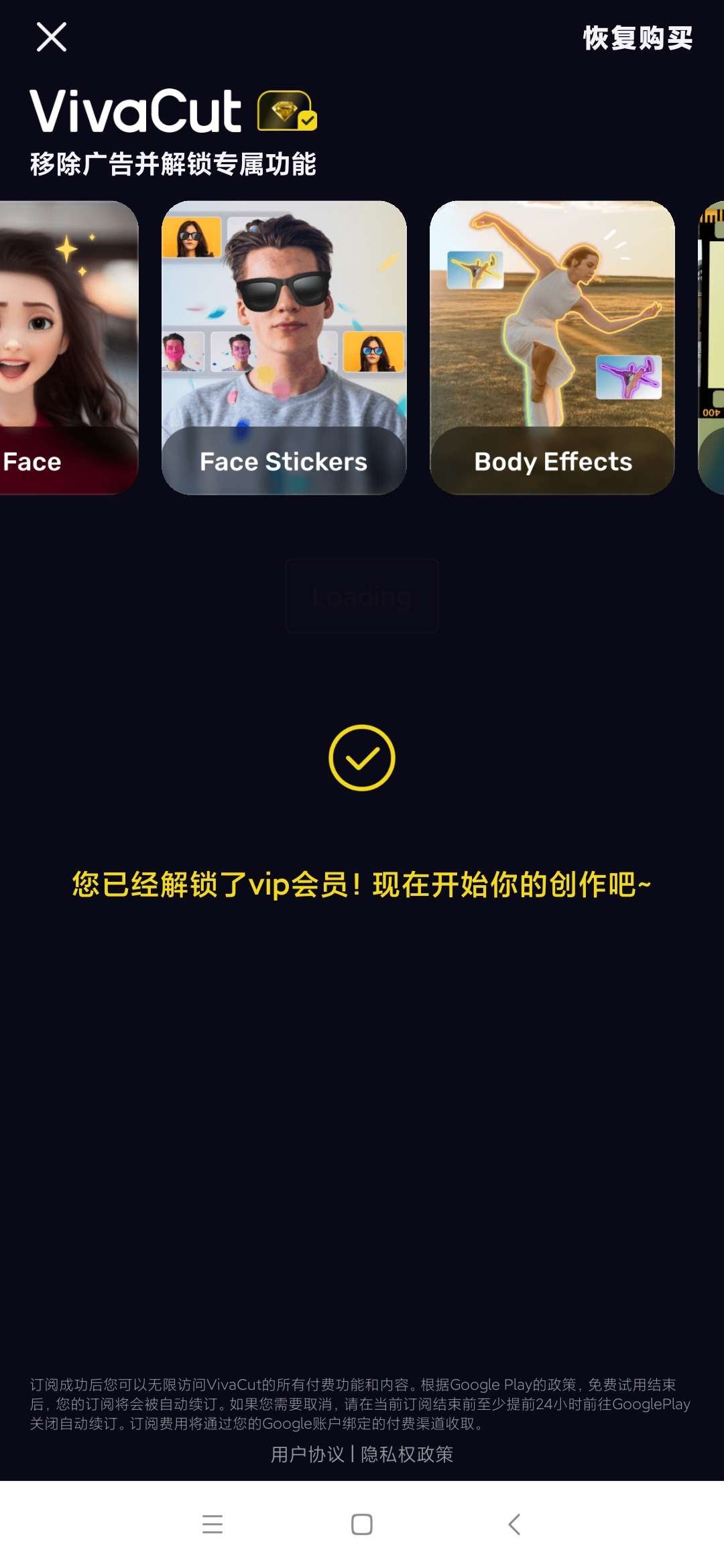Go back with the system back button

coord(514,1524)
